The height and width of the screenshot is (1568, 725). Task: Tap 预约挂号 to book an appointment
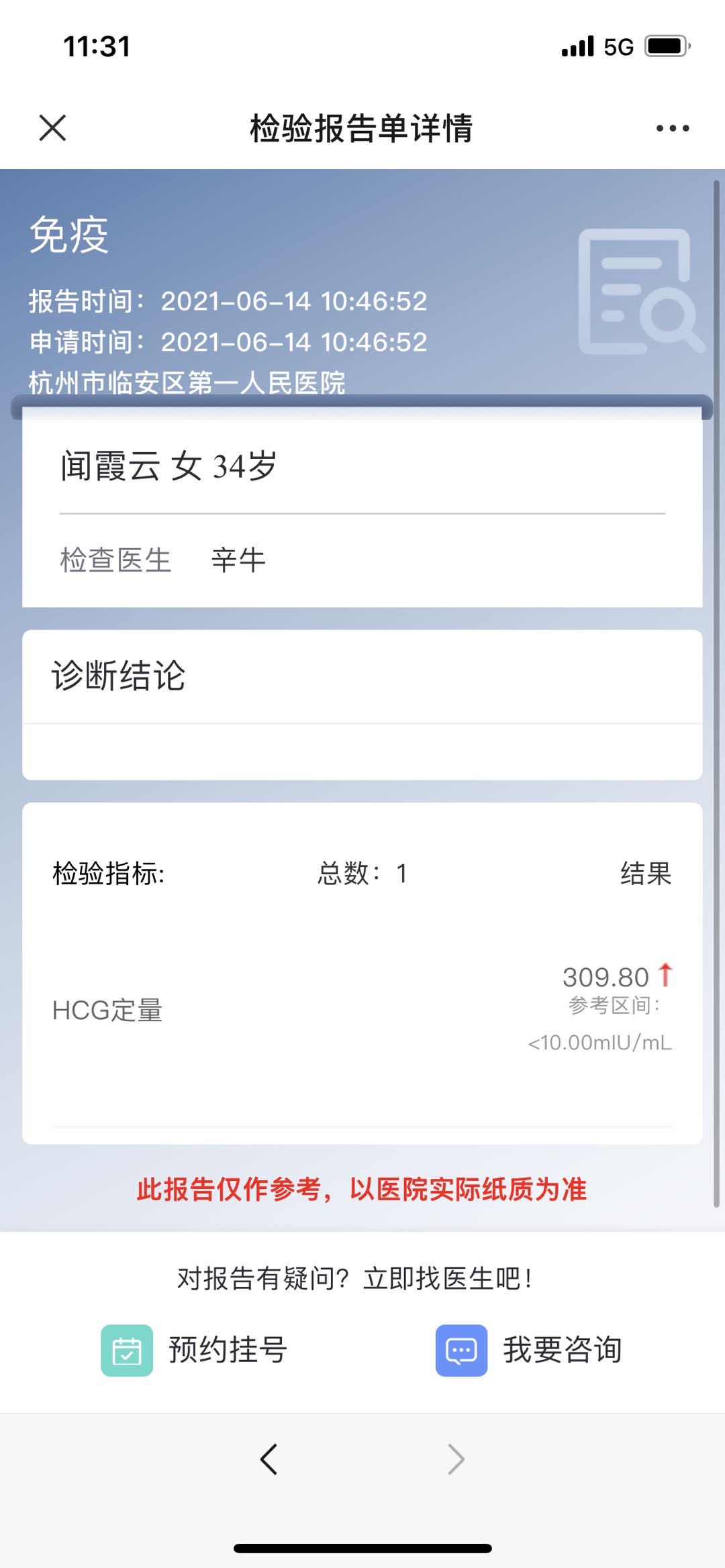tap(195, 1350)
